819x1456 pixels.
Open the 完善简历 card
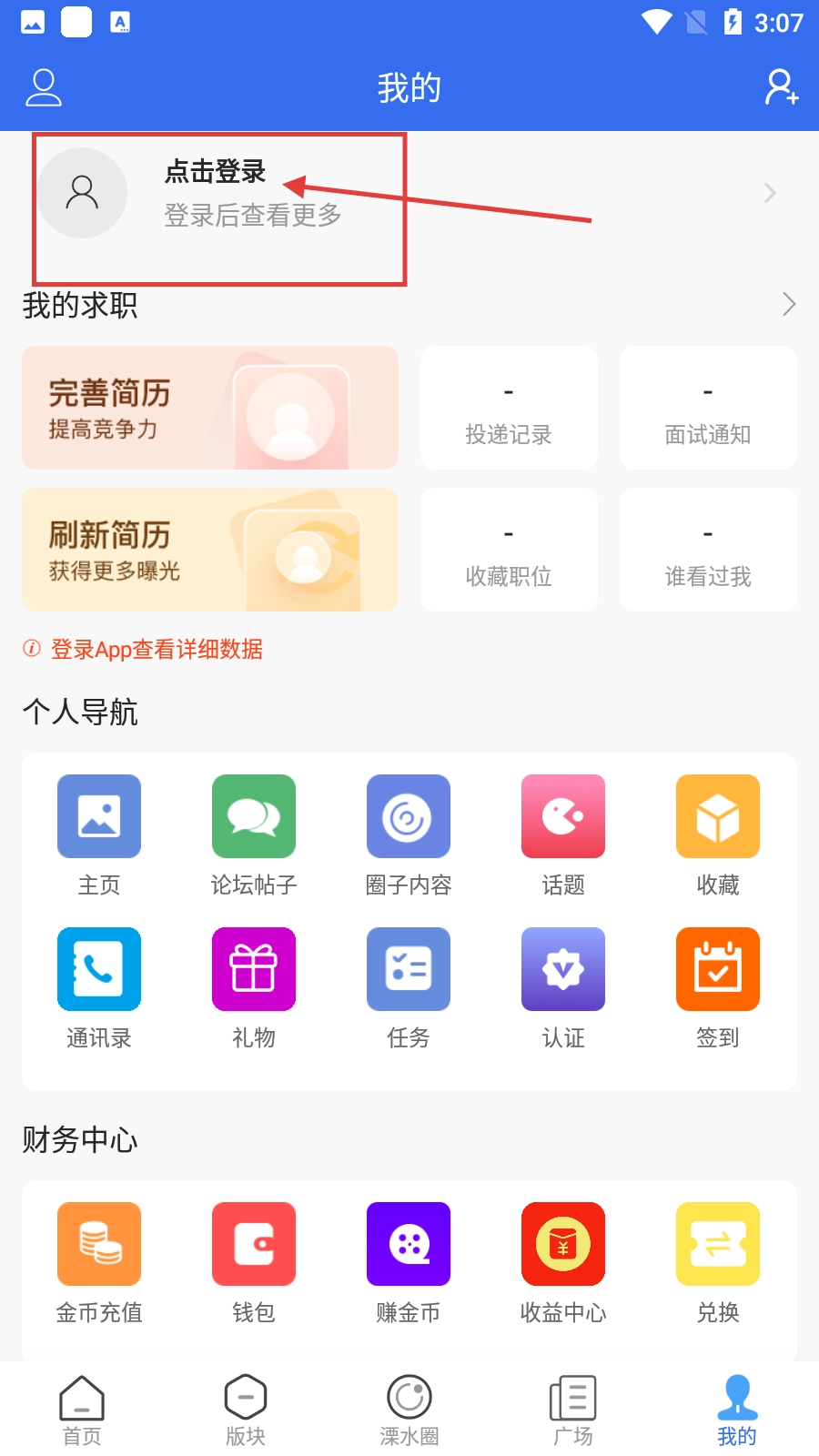(210, 408)
